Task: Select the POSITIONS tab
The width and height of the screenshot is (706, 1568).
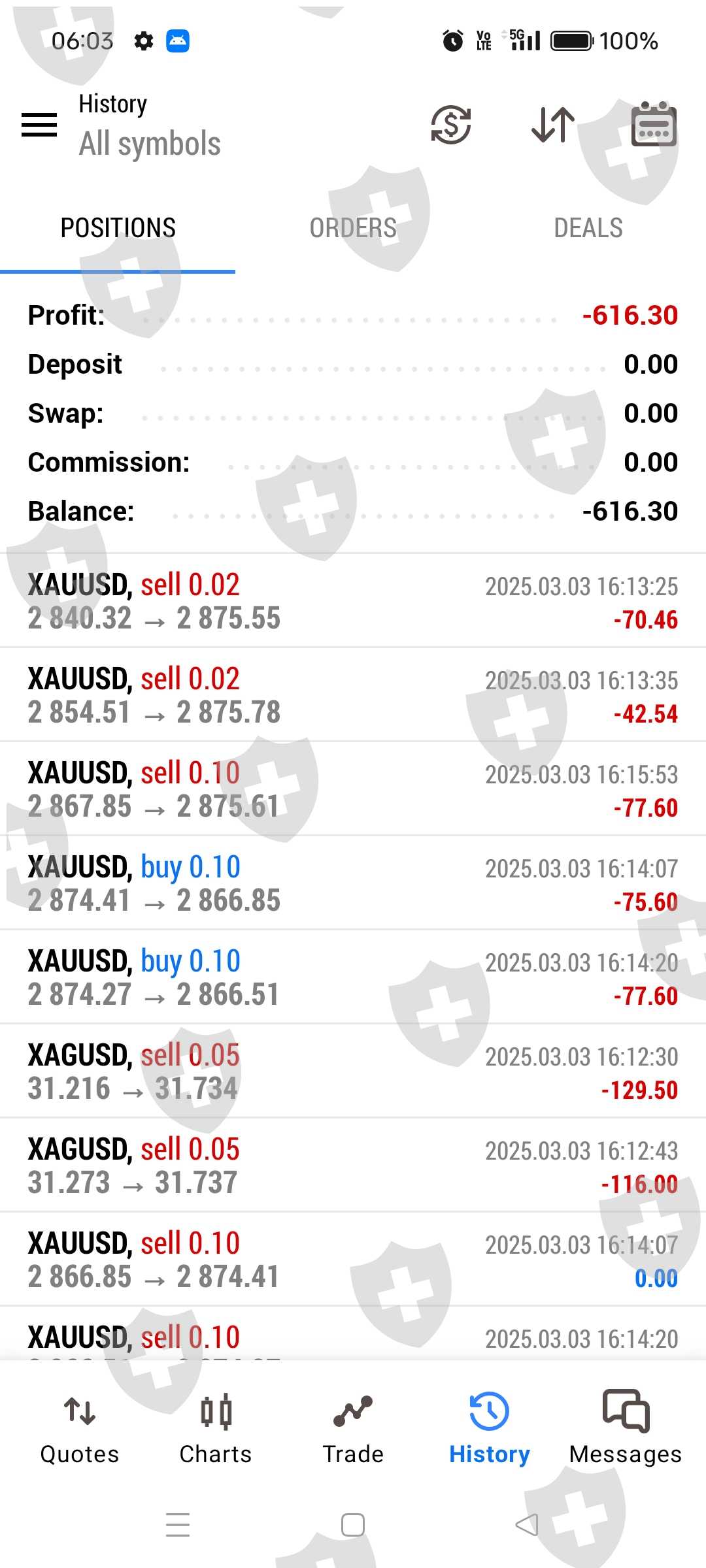Action: [118, 228]
